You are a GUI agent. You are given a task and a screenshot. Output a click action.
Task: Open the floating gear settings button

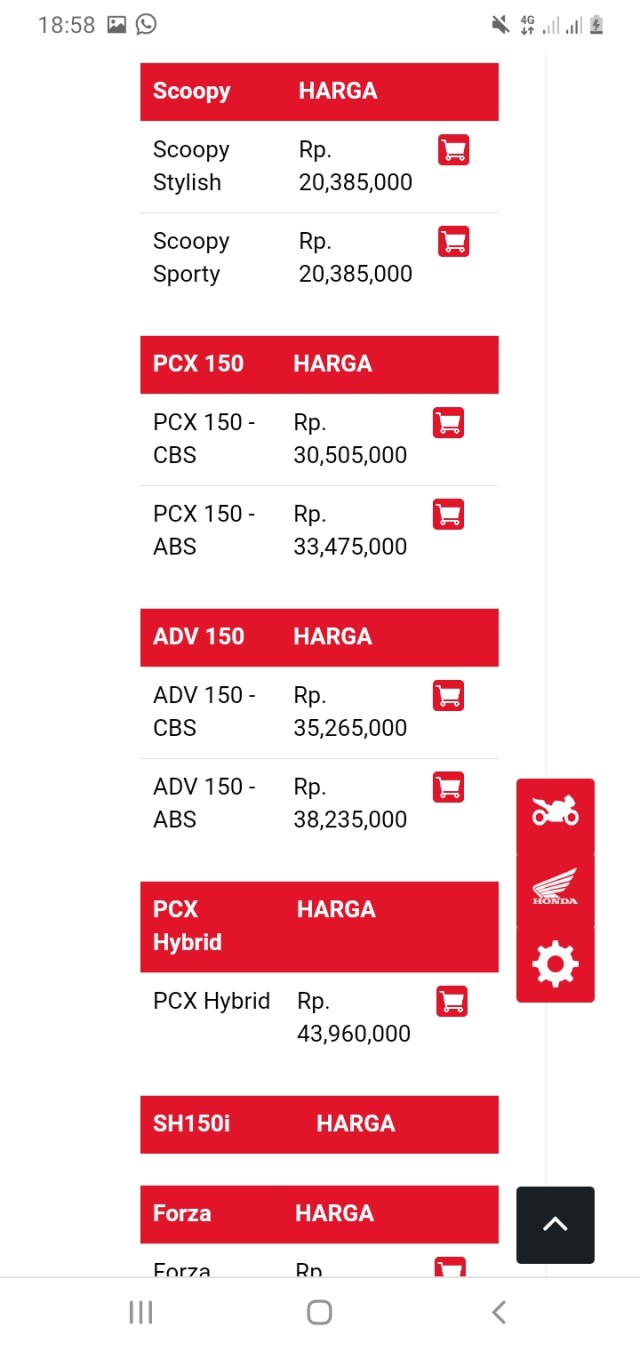(555, 964)
